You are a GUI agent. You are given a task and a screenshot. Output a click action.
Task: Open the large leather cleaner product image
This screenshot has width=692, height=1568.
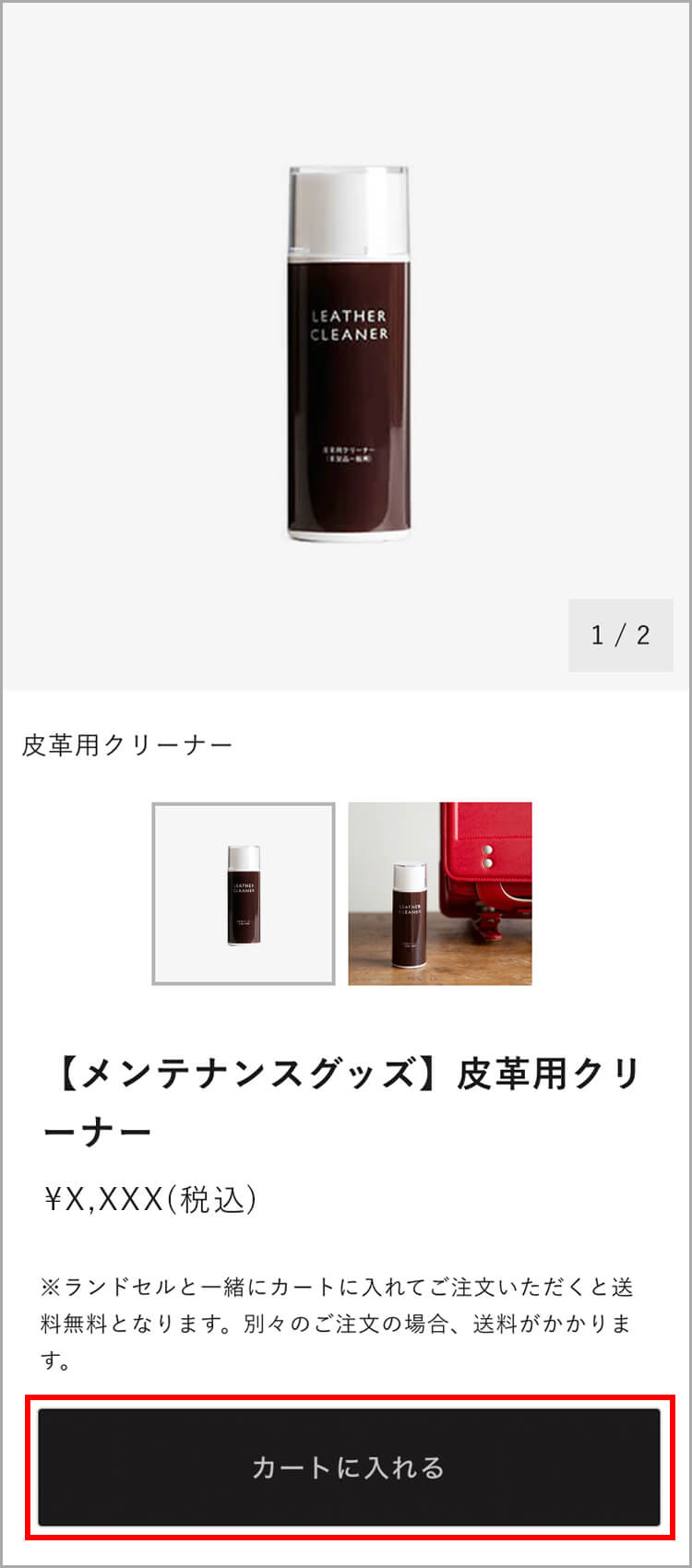click(x=348, y=353)
